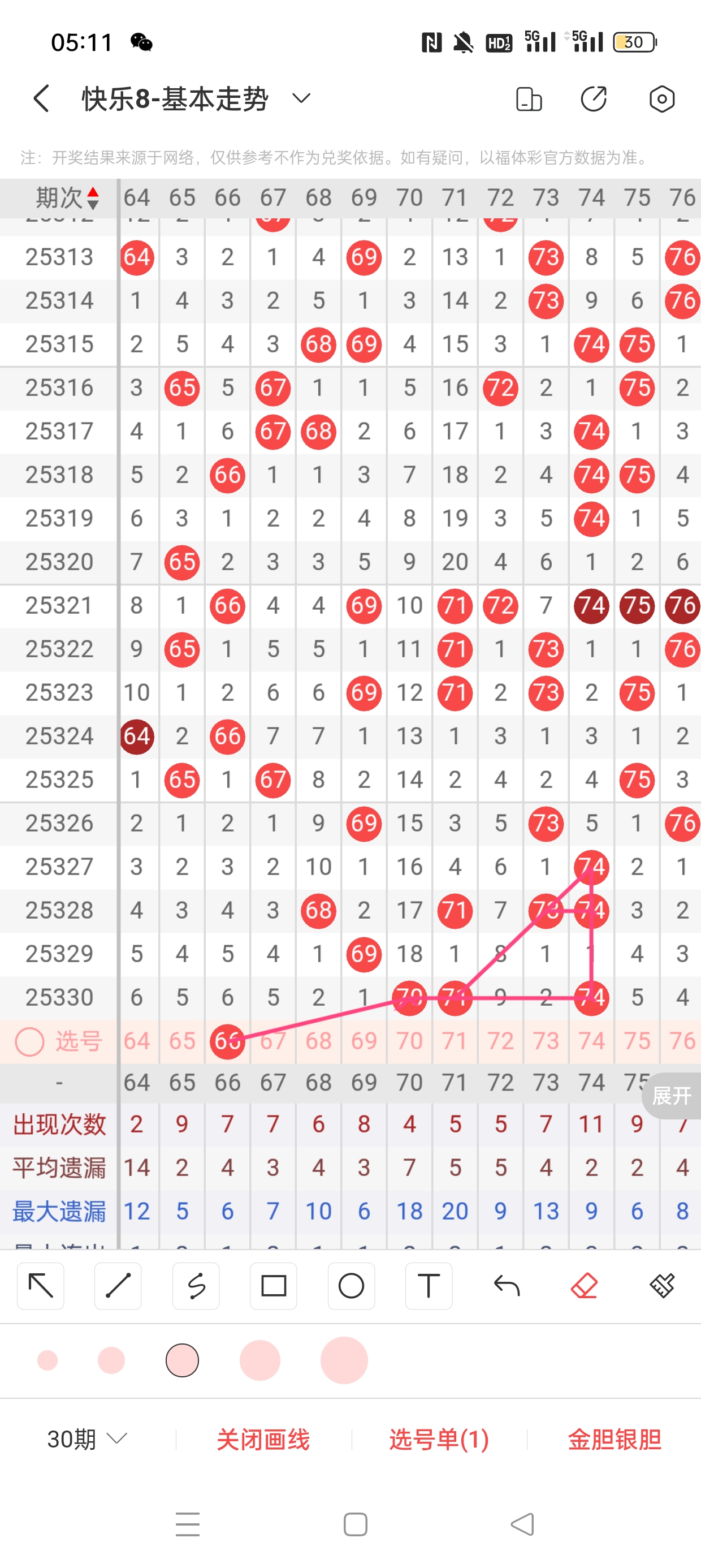Go back using the top-left arrow
Screen dimensions: 701x1568
[x=41, y=98]
